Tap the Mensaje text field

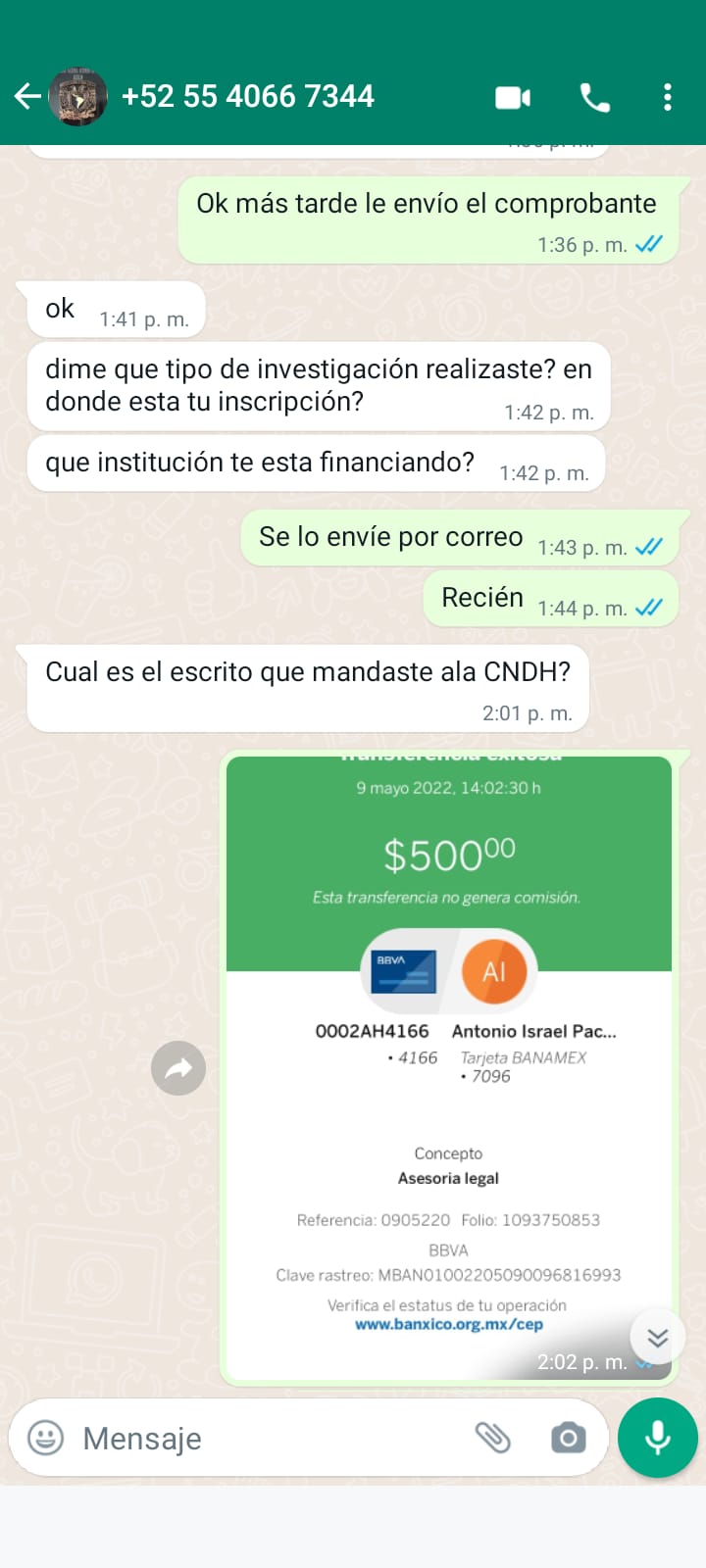click(x=265, y=1438)
